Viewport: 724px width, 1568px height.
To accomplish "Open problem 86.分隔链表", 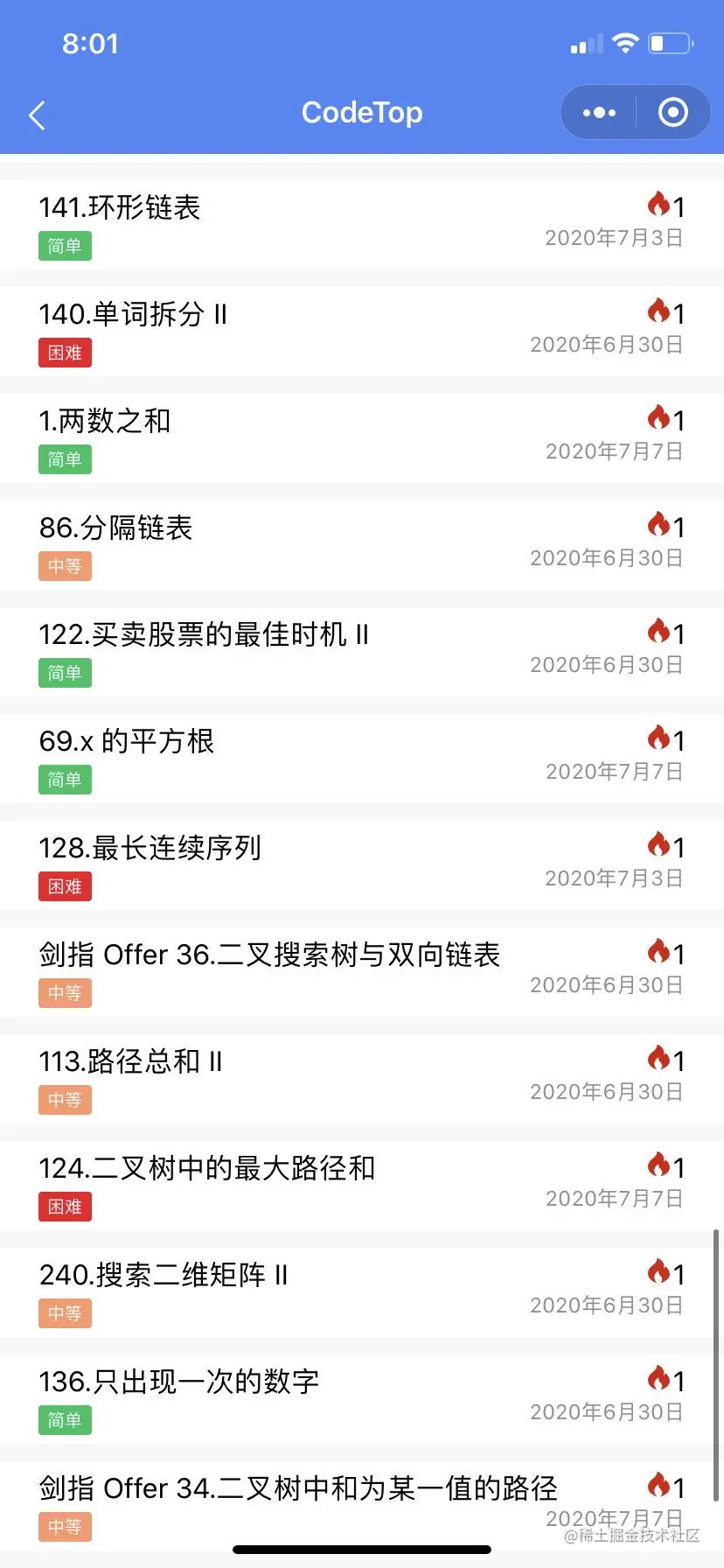I will pyautogui.click(x=115, y=528).
